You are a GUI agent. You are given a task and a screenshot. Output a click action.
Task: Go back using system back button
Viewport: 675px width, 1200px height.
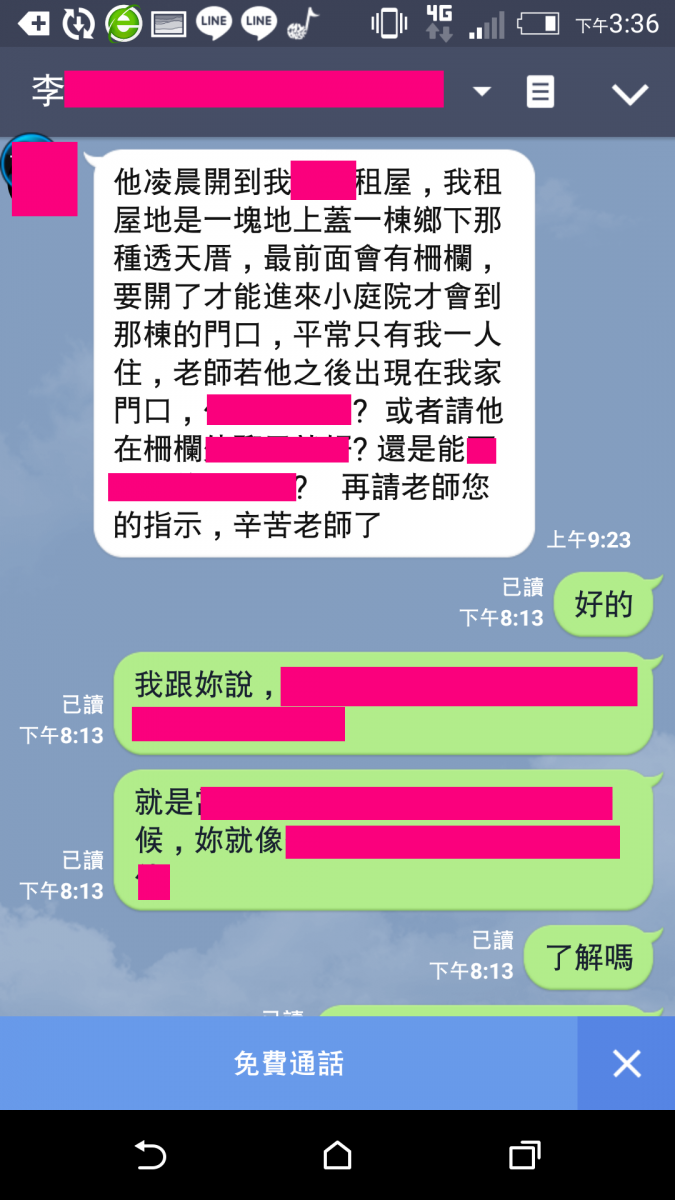(150, 1155)
